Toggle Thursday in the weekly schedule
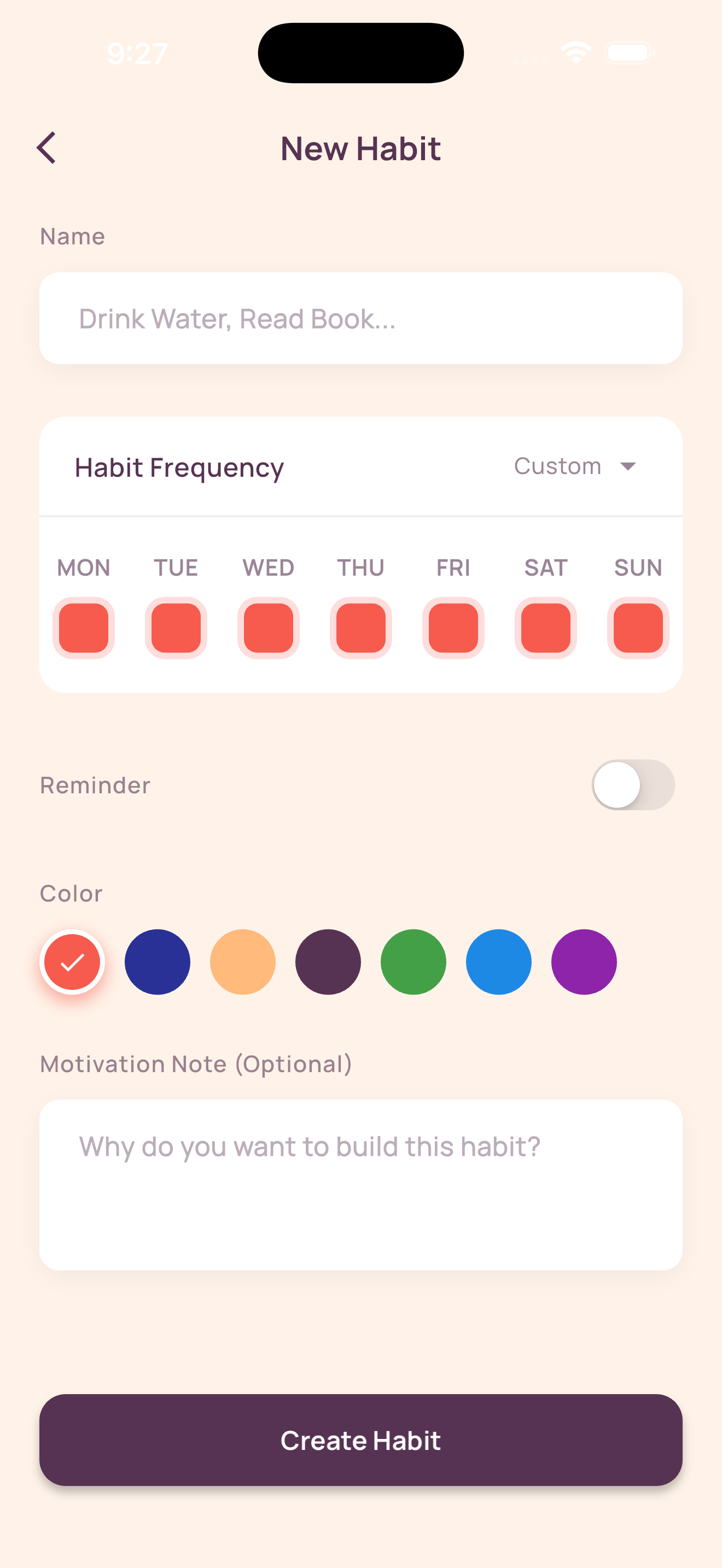The image size is (722, 1568). (360, 628)
